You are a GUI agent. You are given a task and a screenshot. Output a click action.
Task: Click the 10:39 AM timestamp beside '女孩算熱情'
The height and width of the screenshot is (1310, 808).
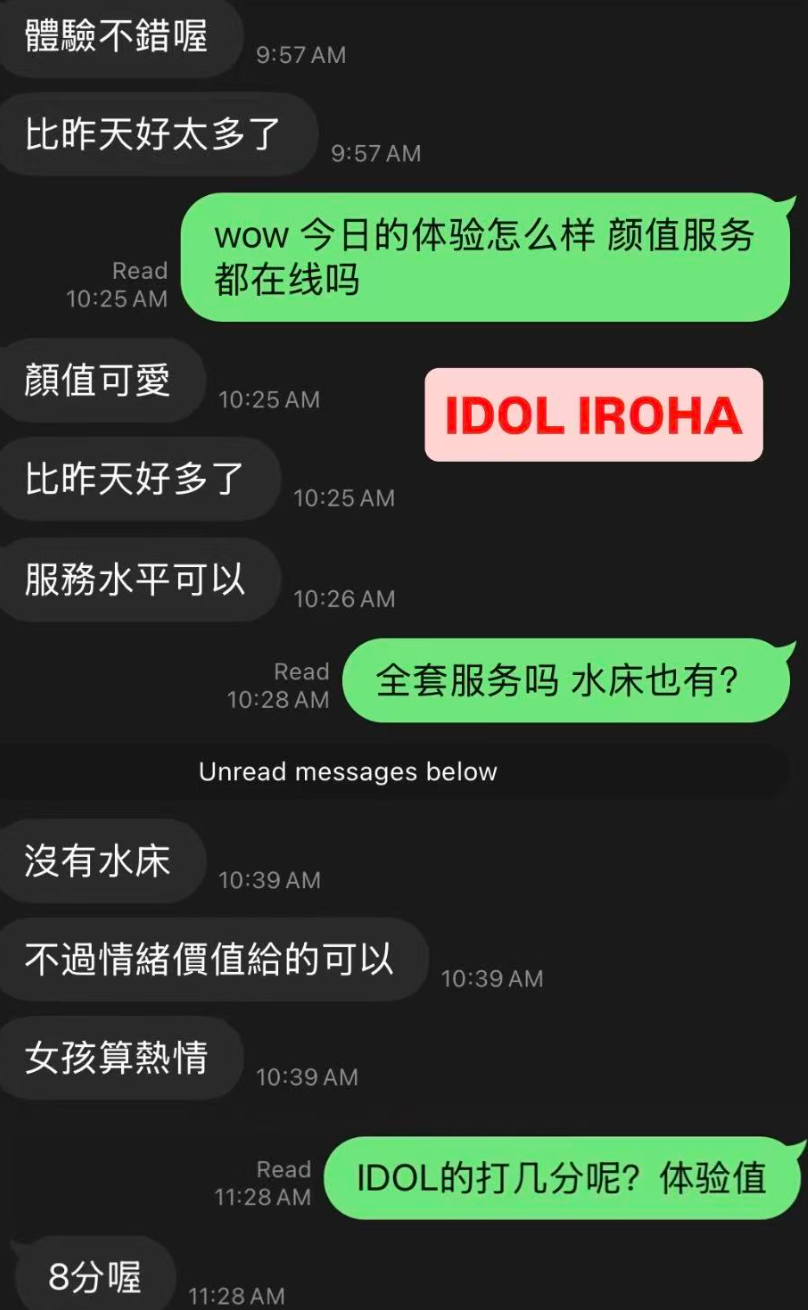[x=305, y=1078]
